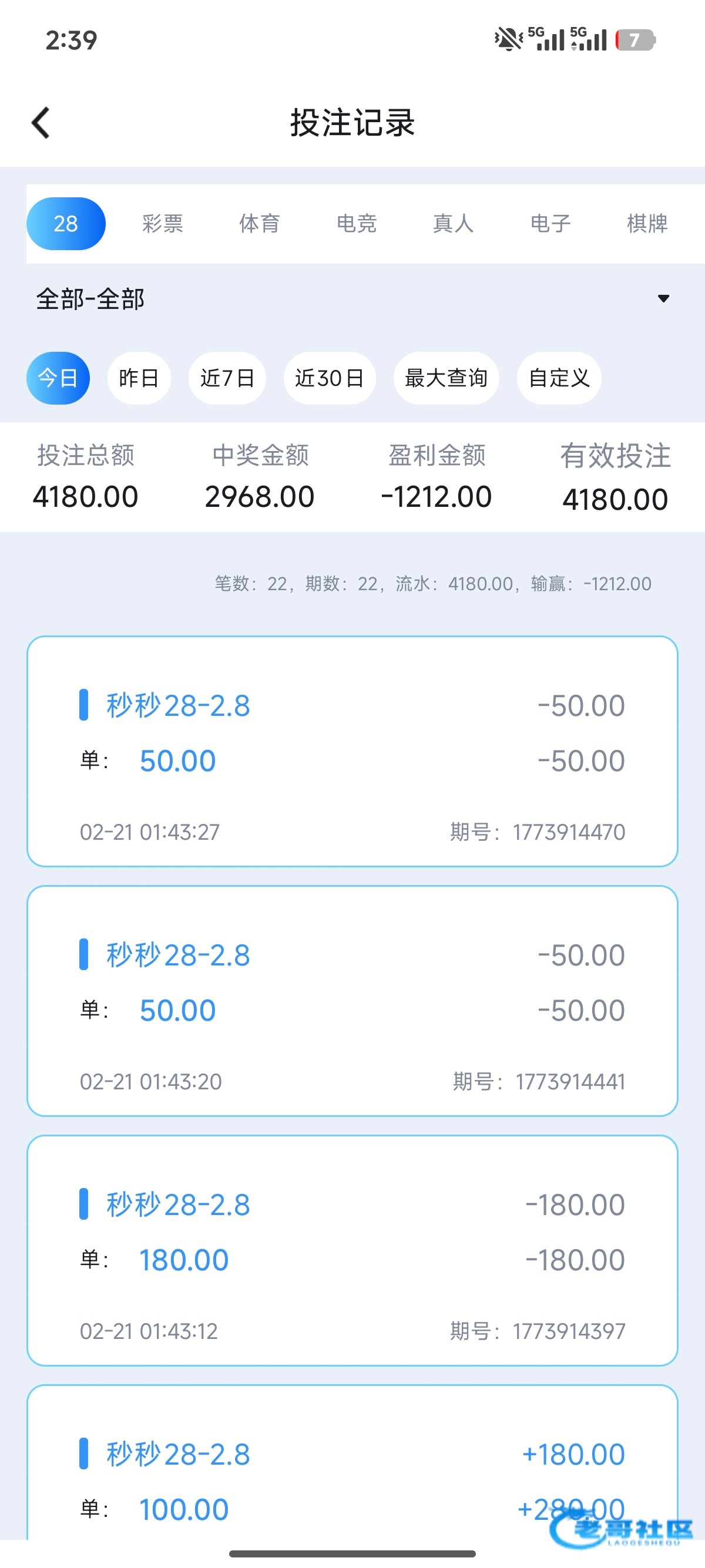Filter records by 昨日
705x1568 pixels.
tap(139, 378)
